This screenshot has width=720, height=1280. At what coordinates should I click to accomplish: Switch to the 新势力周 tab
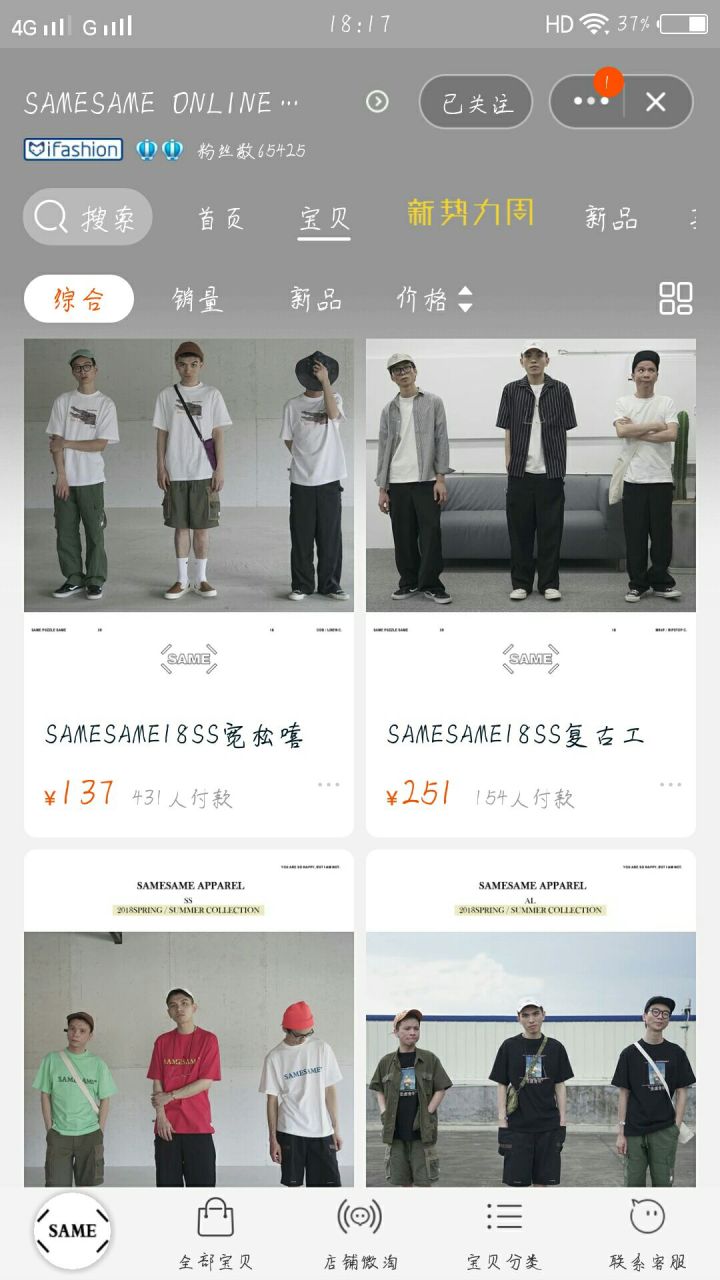point(470,213)
